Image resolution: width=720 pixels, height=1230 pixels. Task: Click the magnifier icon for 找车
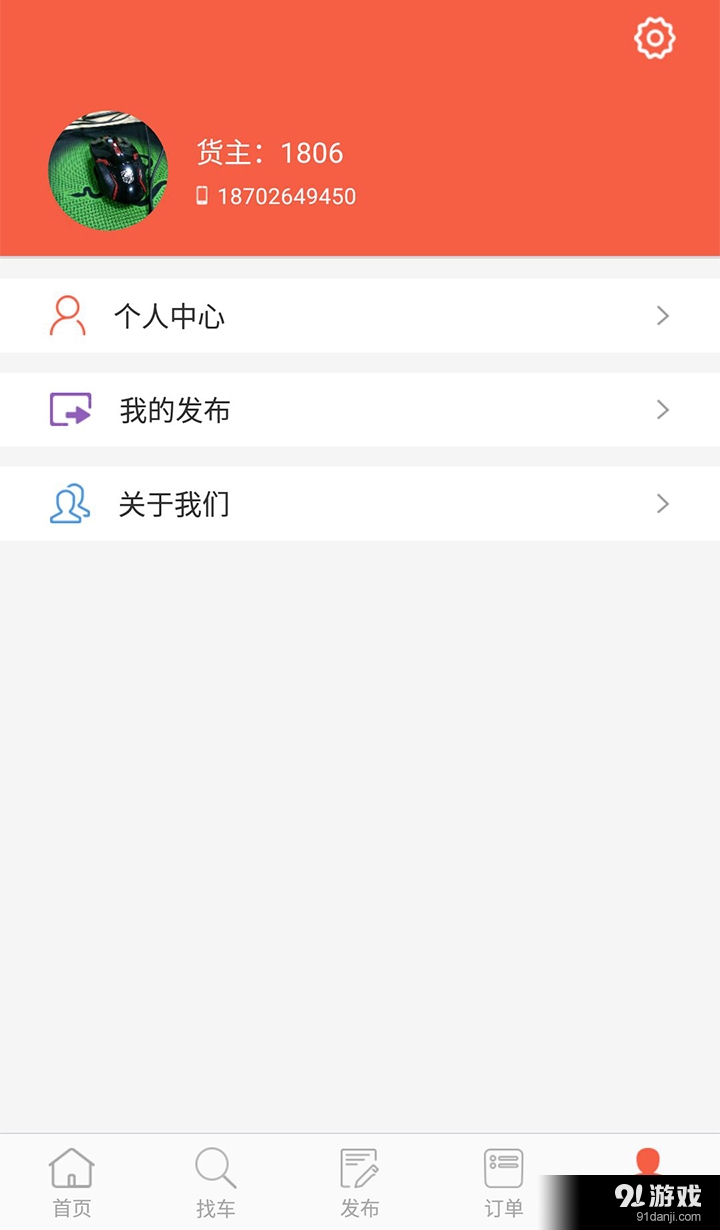(215, 1166)
